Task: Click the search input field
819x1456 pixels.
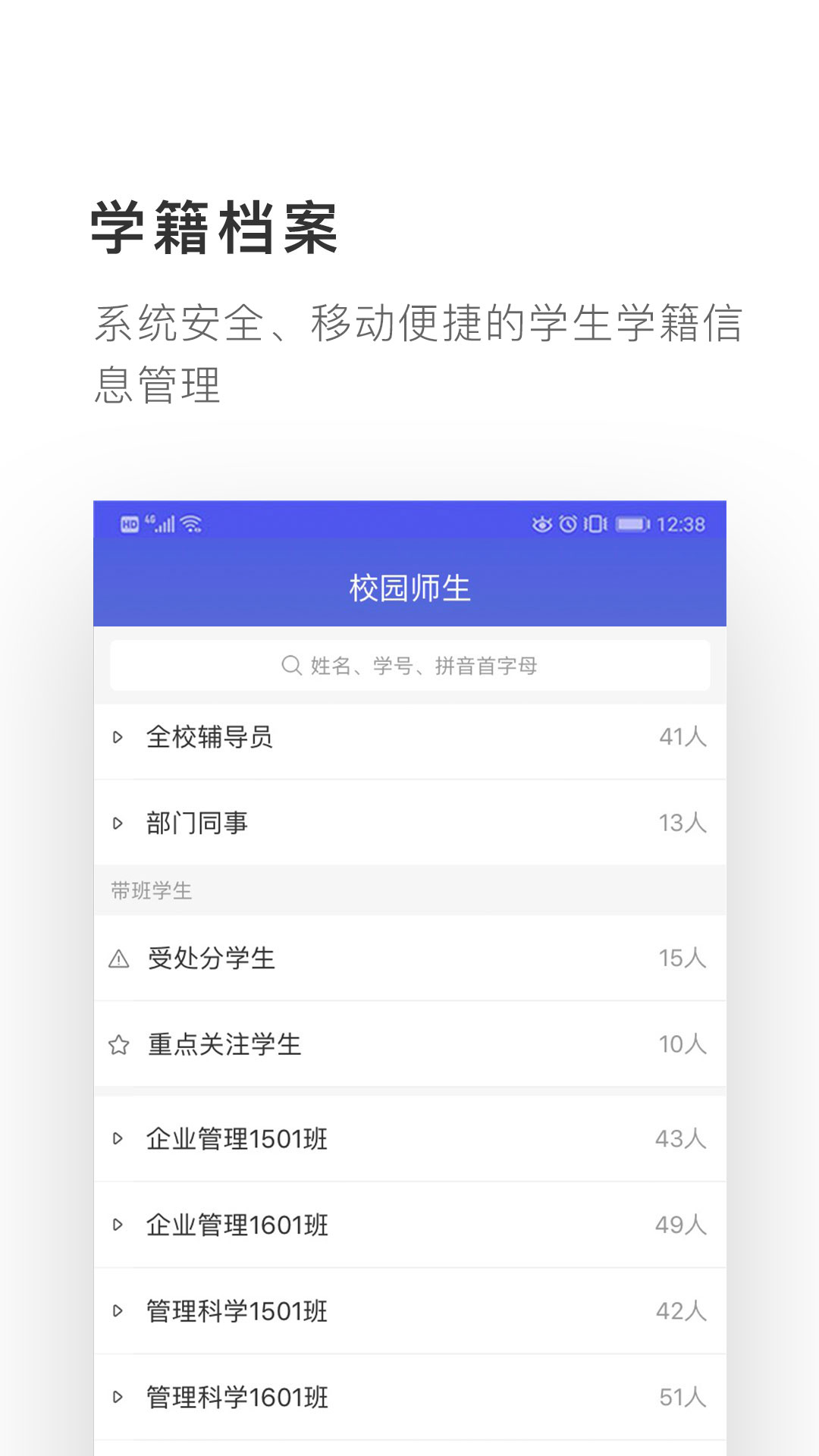Action: pyautogui.click(x=409, y=665)
